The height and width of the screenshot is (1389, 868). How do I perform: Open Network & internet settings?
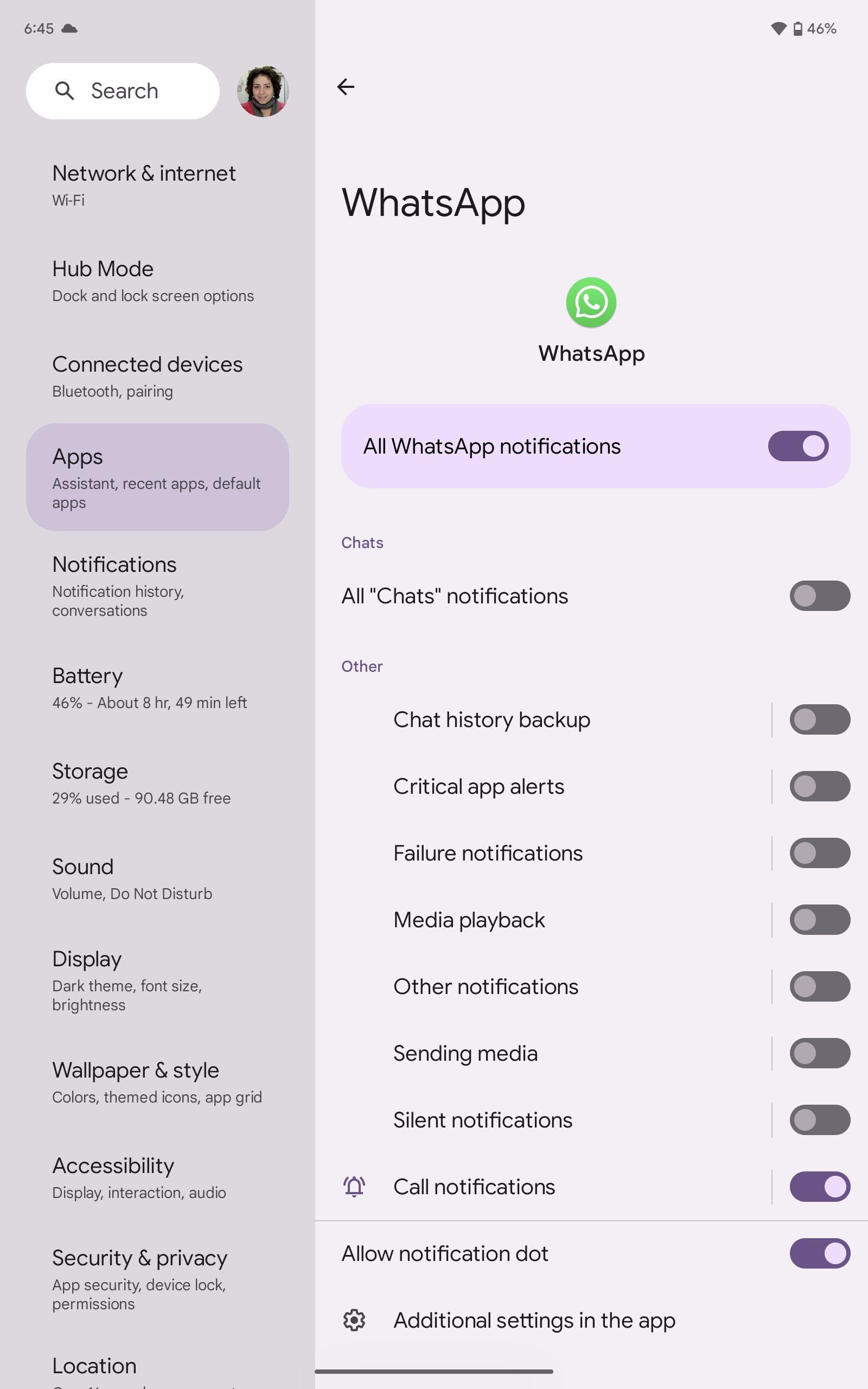click(157, 186)
